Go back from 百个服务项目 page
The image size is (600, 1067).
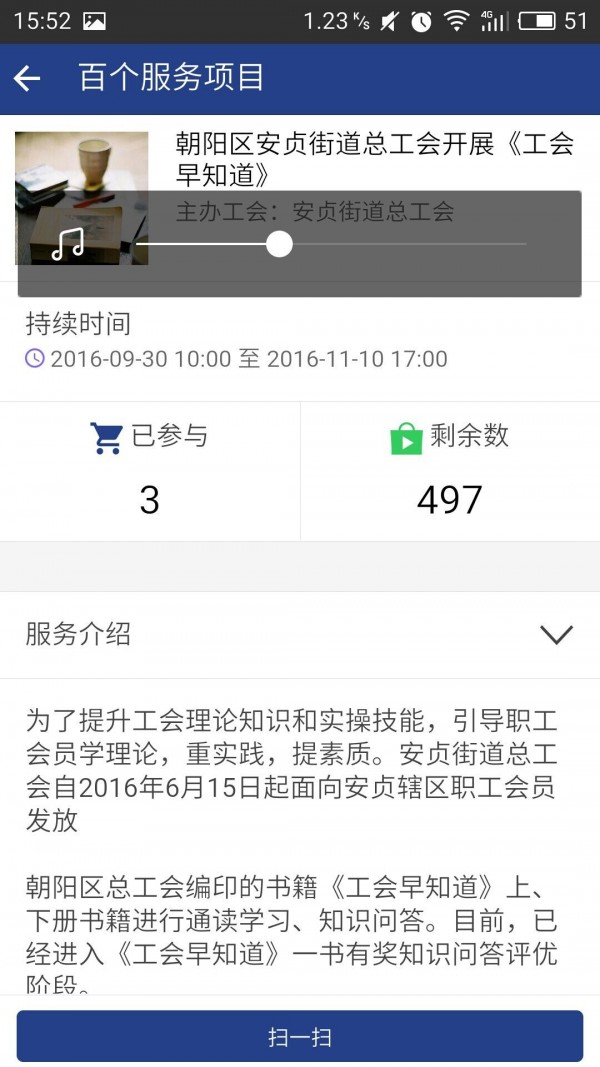point(27,79)
